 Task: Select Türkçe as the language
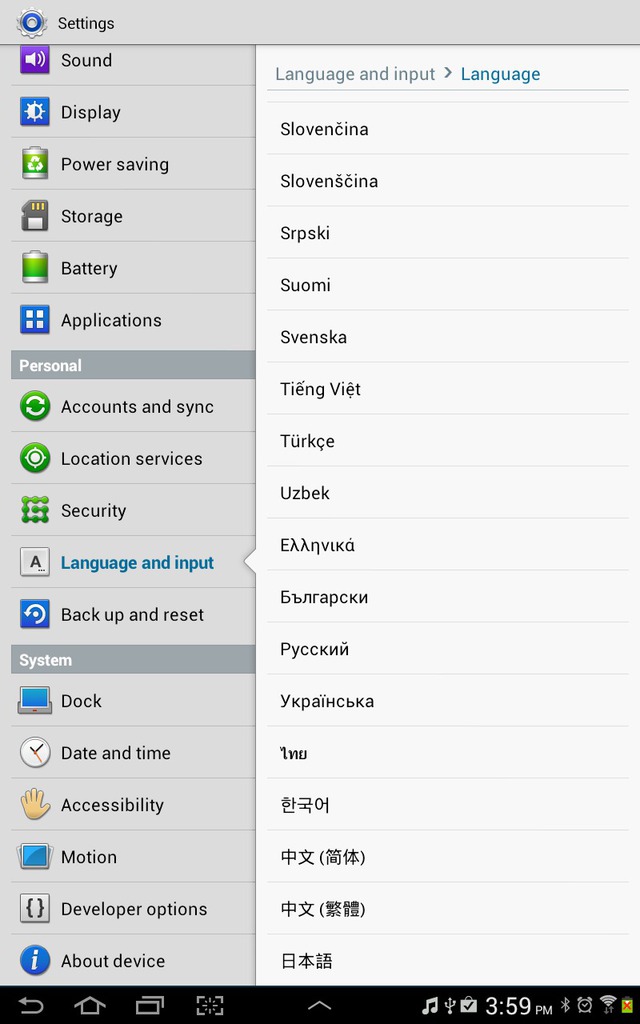click(448, 441)
